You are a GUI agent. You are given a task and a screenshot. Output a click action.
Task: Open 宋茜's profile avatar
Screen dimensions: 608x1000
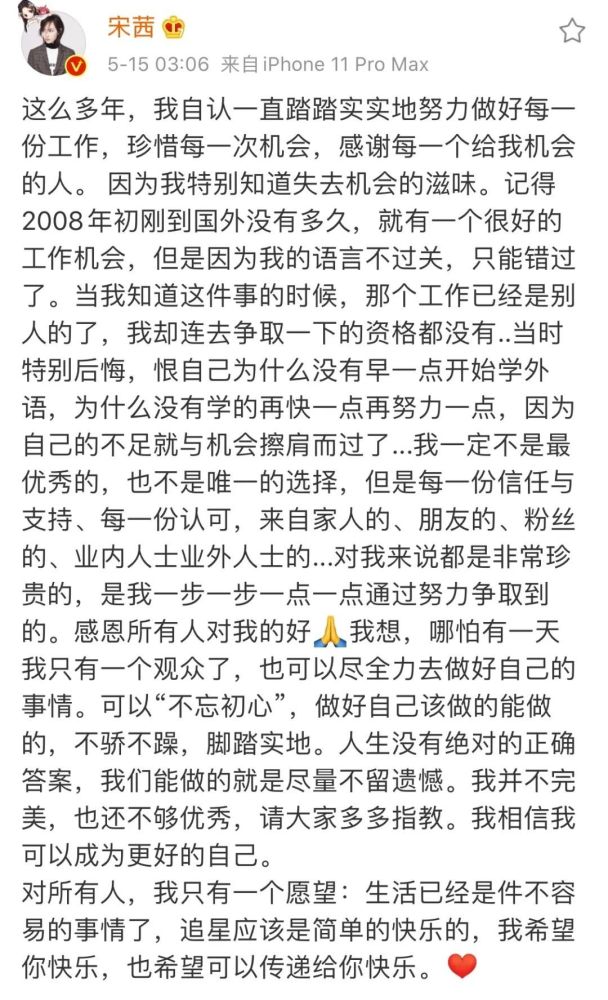click(x=54, y=41)
